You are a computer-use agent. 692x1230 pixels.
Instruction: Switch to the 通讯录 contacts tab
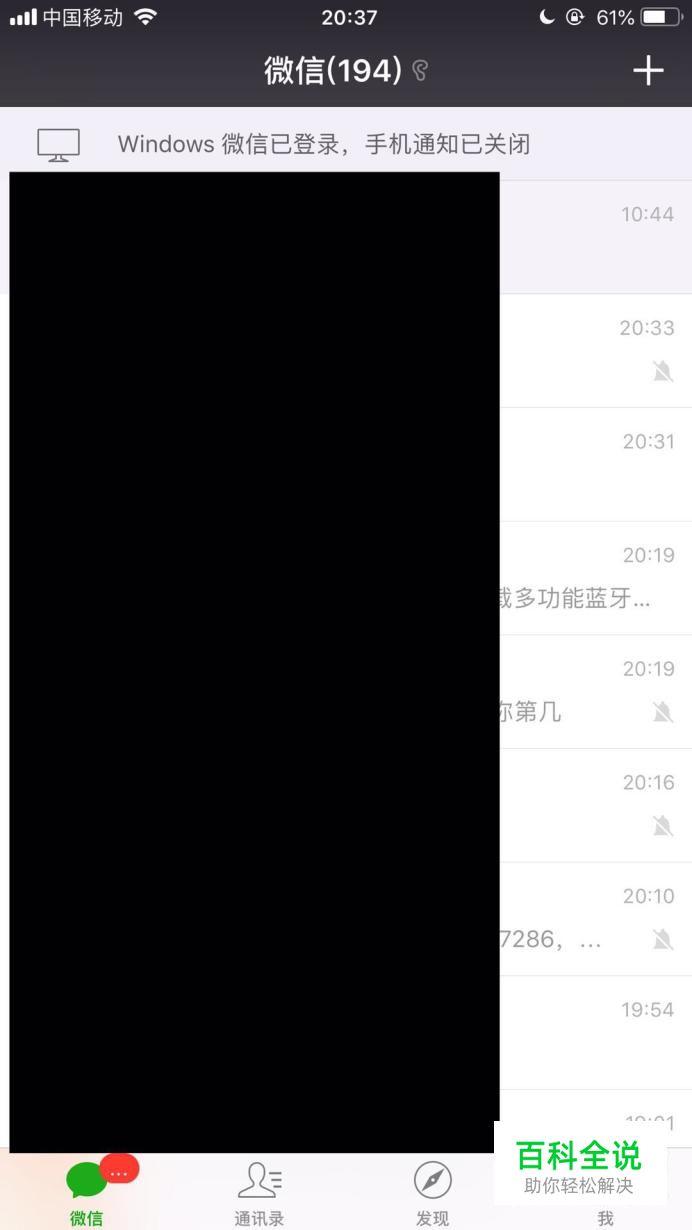[x=259, y=1193]
